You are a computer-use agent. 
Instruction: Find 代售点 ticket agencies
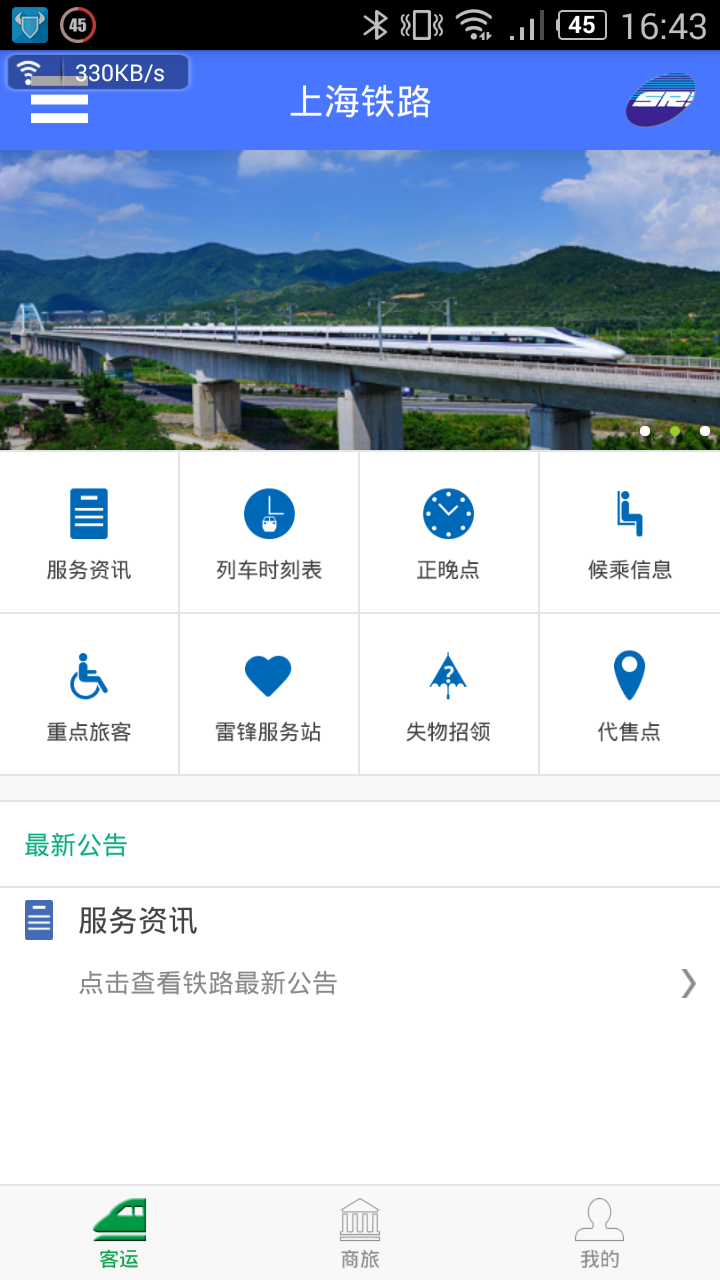pos(629,695)
